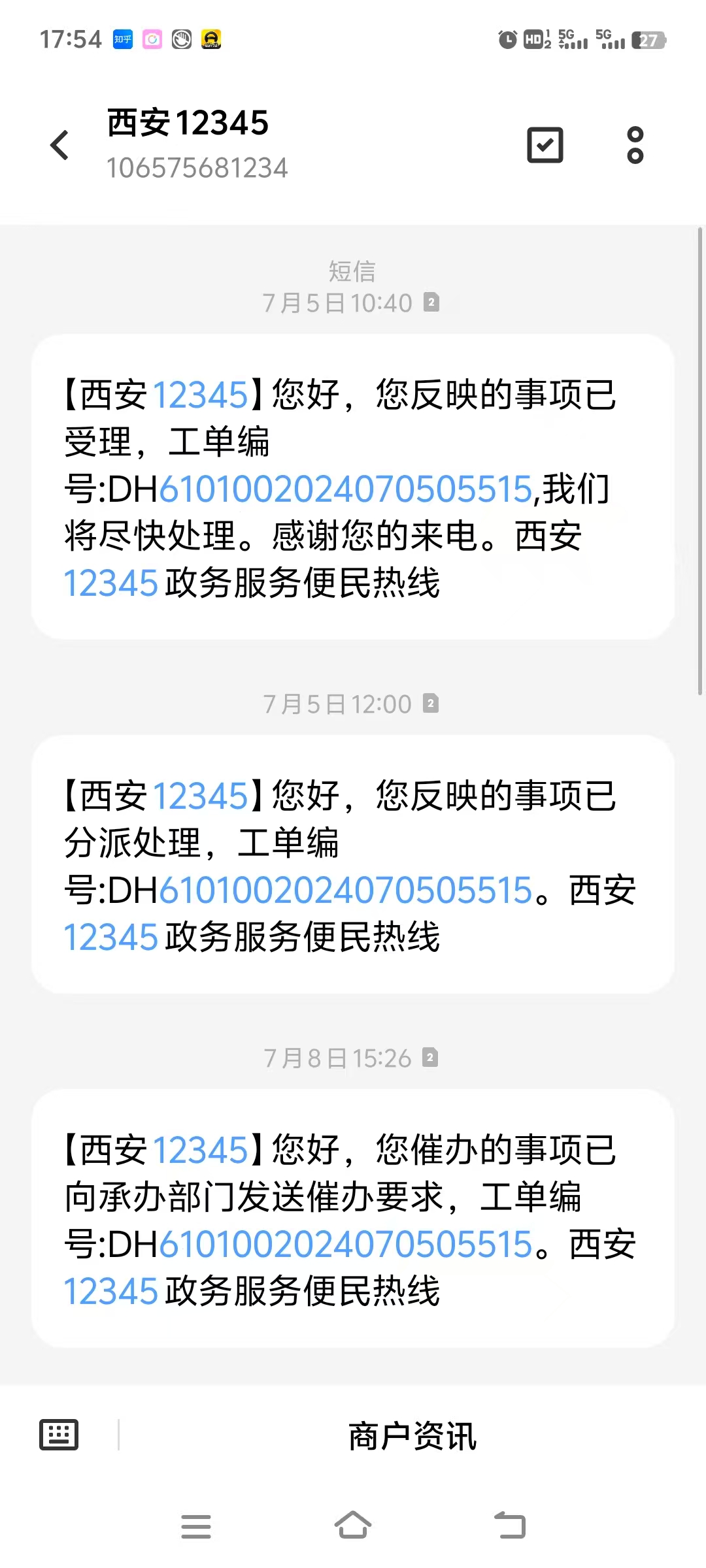
Task: Tap the work order number in the 15:26 message
Action: click(x=346, y=1245)
